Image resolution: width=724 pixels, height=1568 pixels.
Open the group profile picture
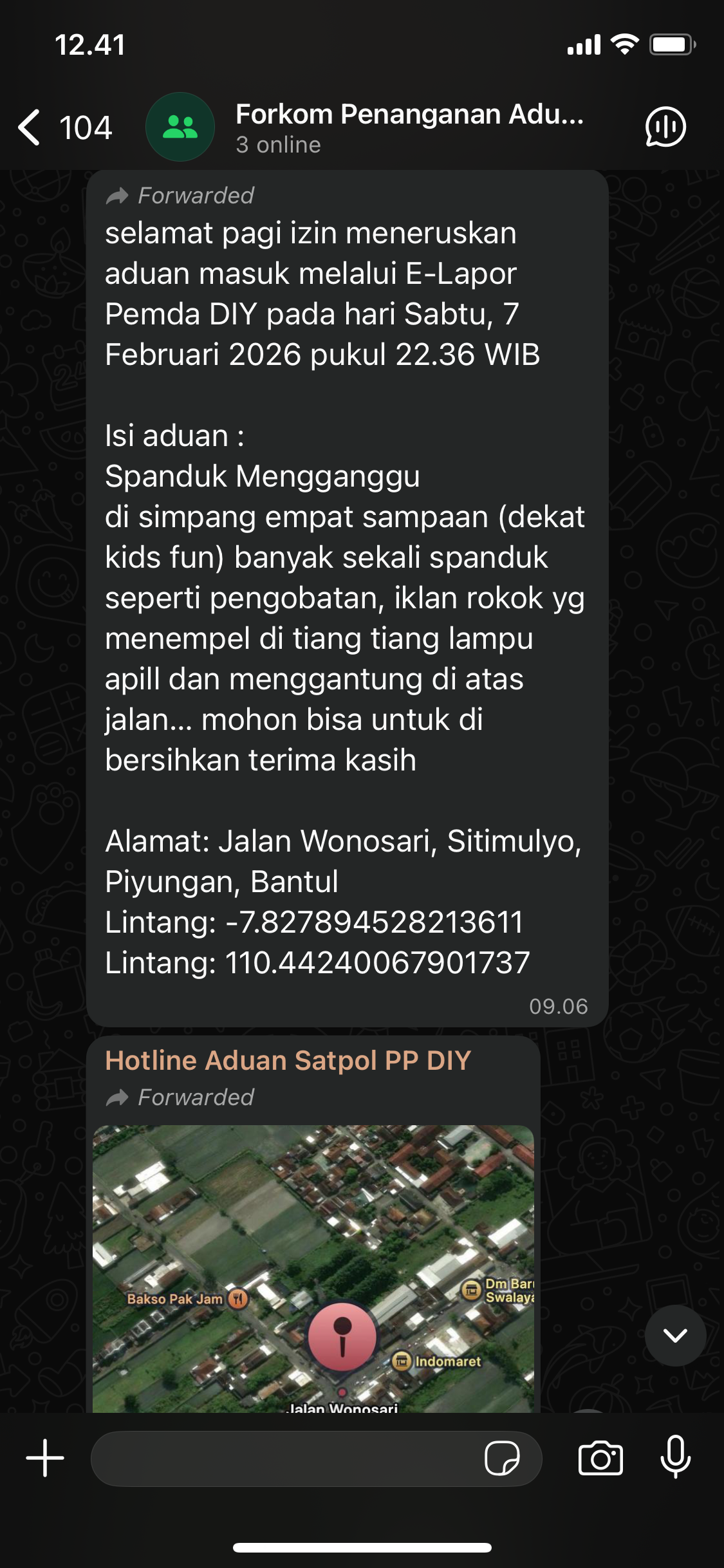click(180, 127)
